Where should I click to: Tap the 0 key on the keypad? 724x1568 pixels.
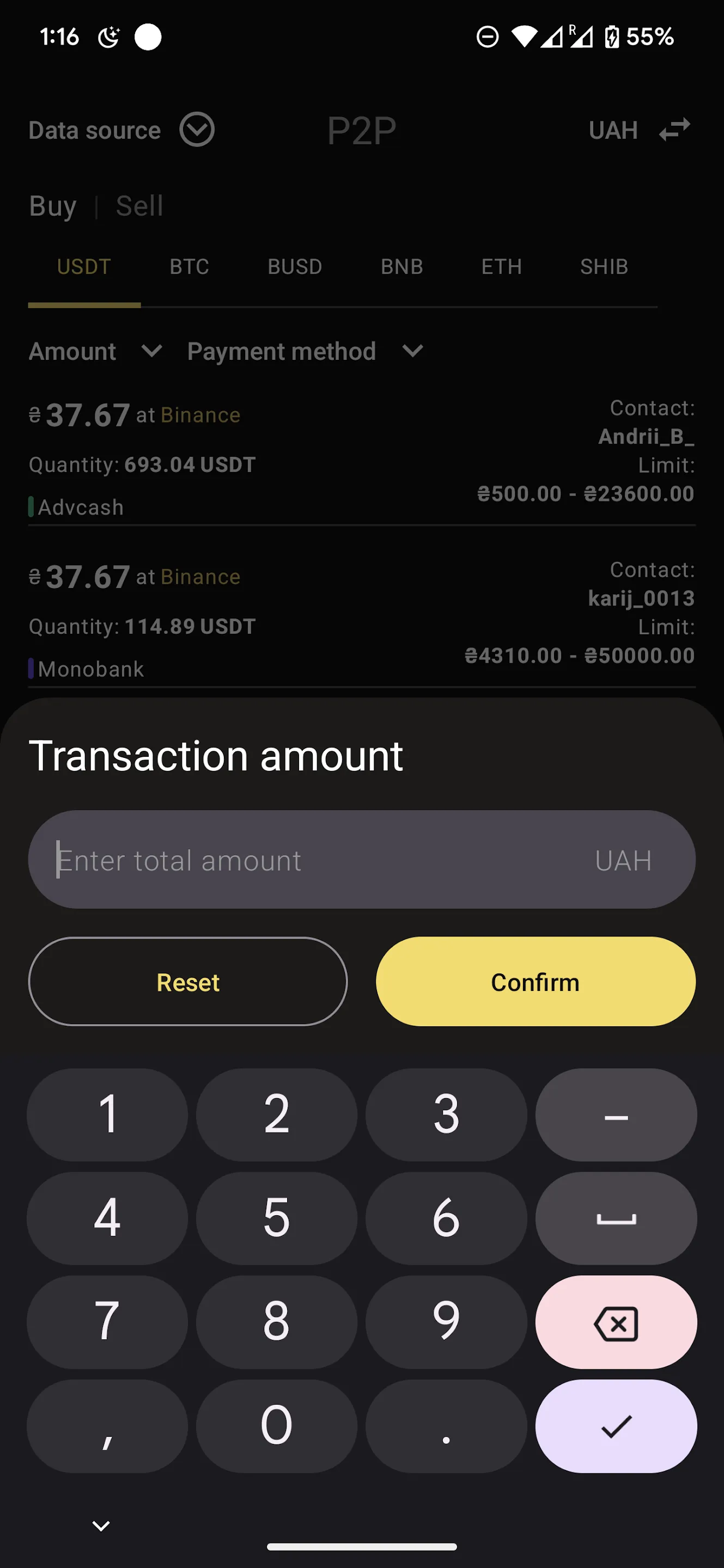pos(276,1425)
